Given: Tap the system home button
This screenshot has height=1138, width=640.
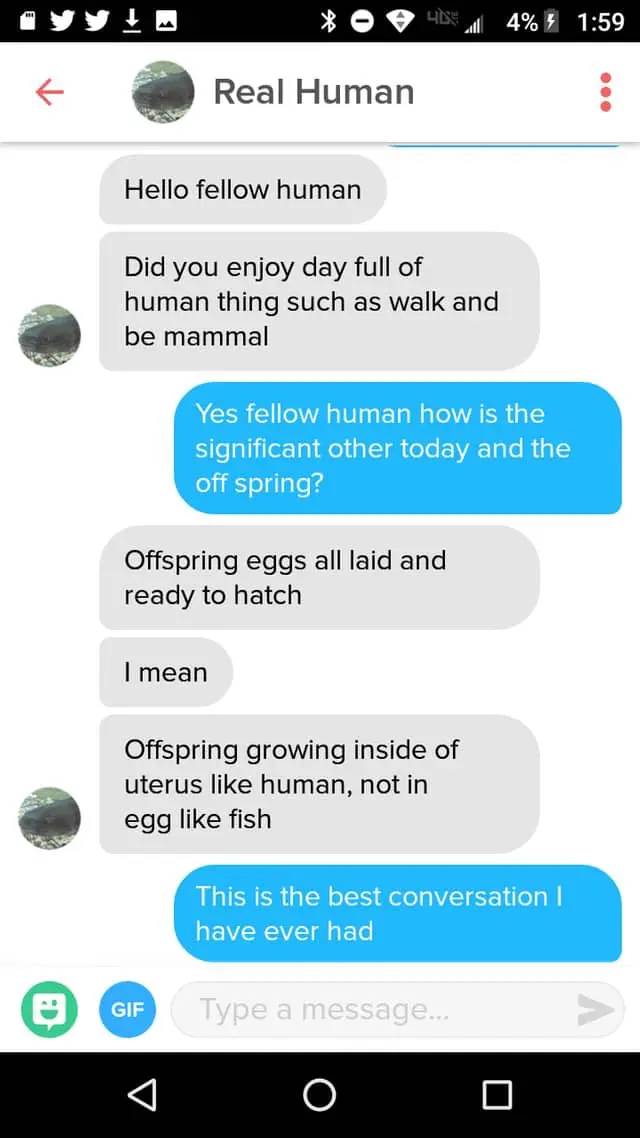Looking at the screenshot, I should coord(320,1095).
